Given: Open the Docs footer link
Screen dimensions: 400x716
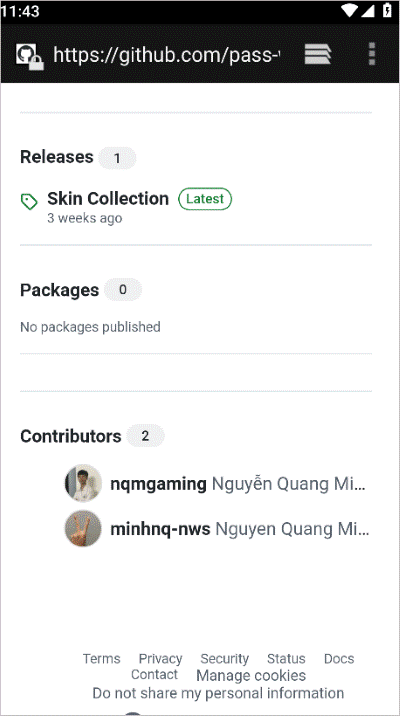Looking at the screenshot, I should [339, 658].
